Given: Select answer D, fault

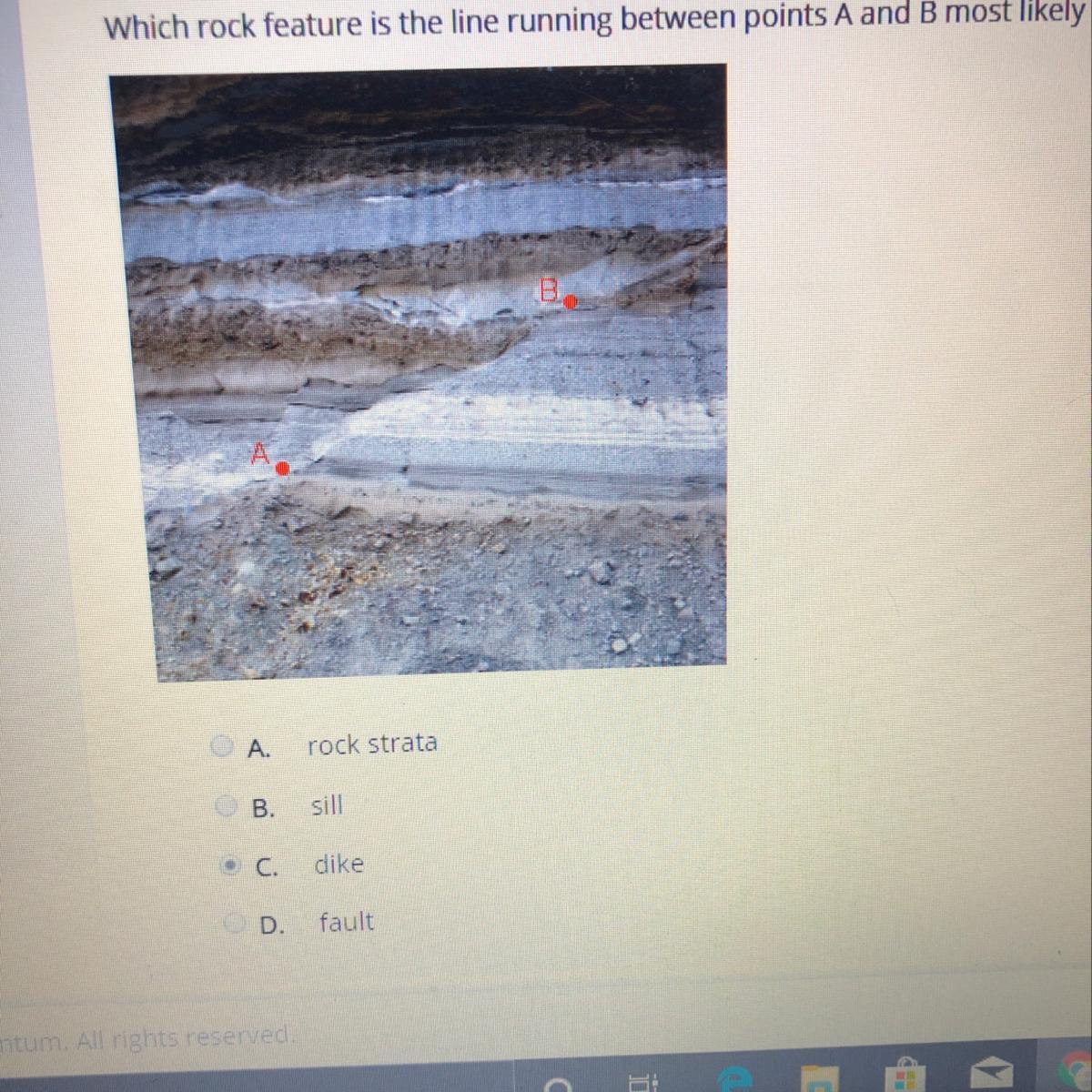Looking at the screenshot, I should click(236, 925).
